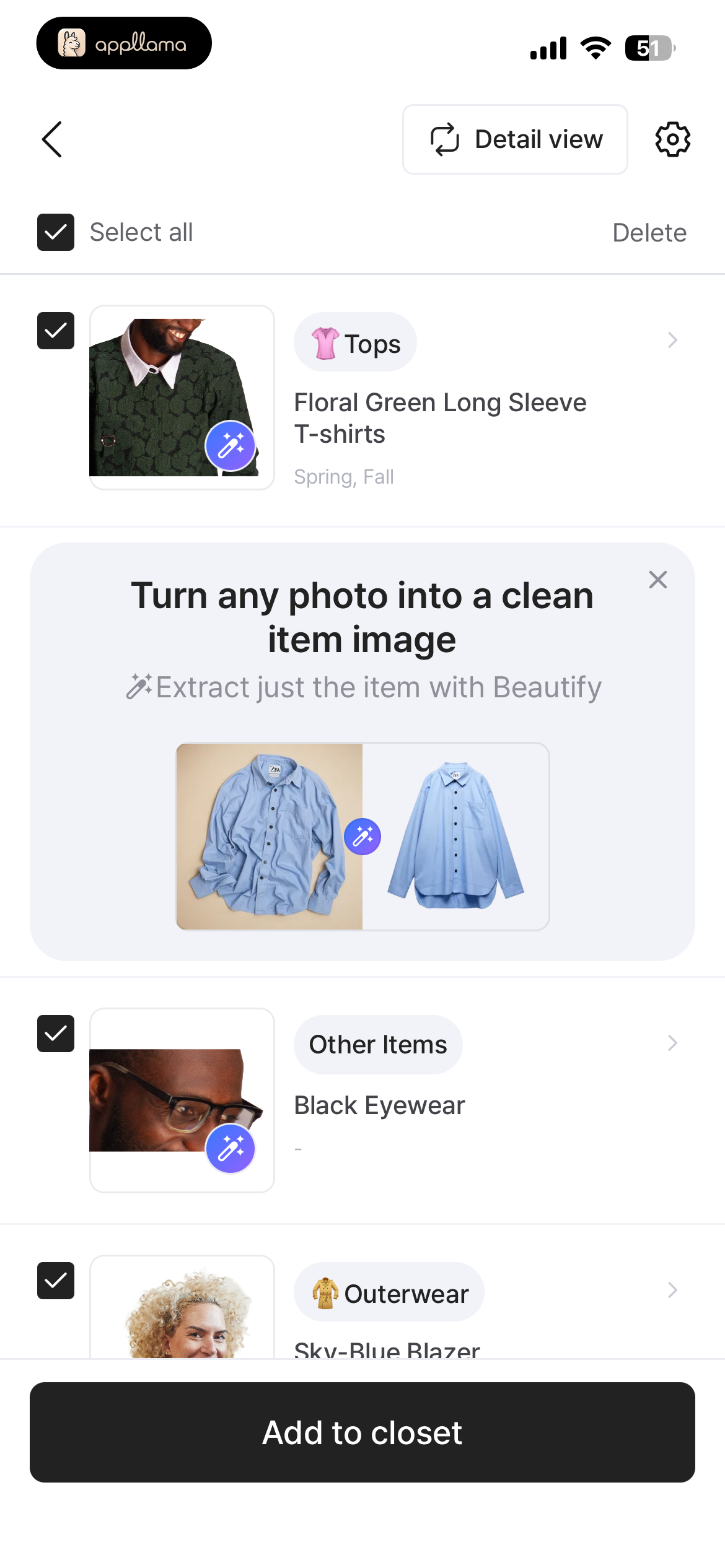725x1568 pixels.
Task: Expand Black Eyewear details
Action: [672, 1043]
